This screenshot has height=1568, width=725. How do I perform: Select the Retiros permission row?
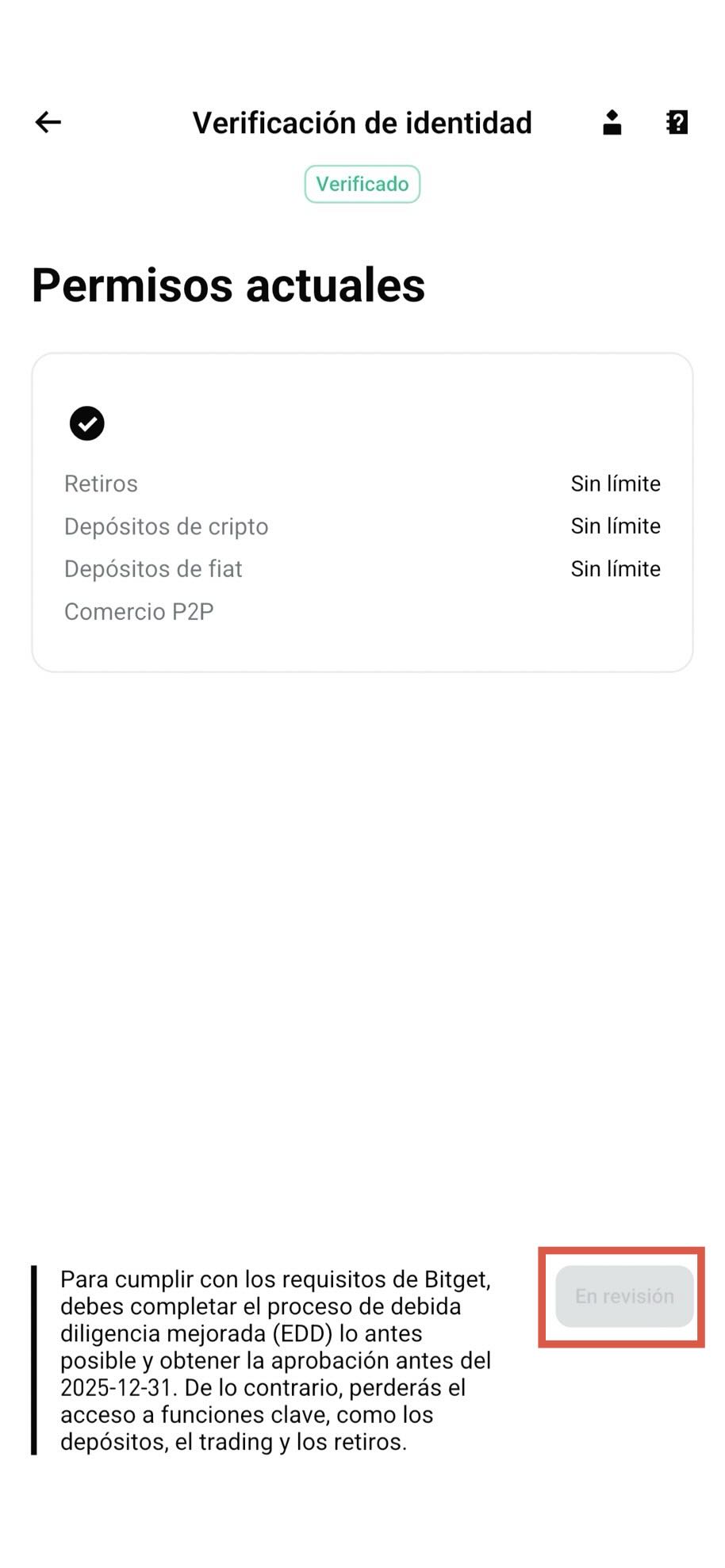[x=101, y=483]
